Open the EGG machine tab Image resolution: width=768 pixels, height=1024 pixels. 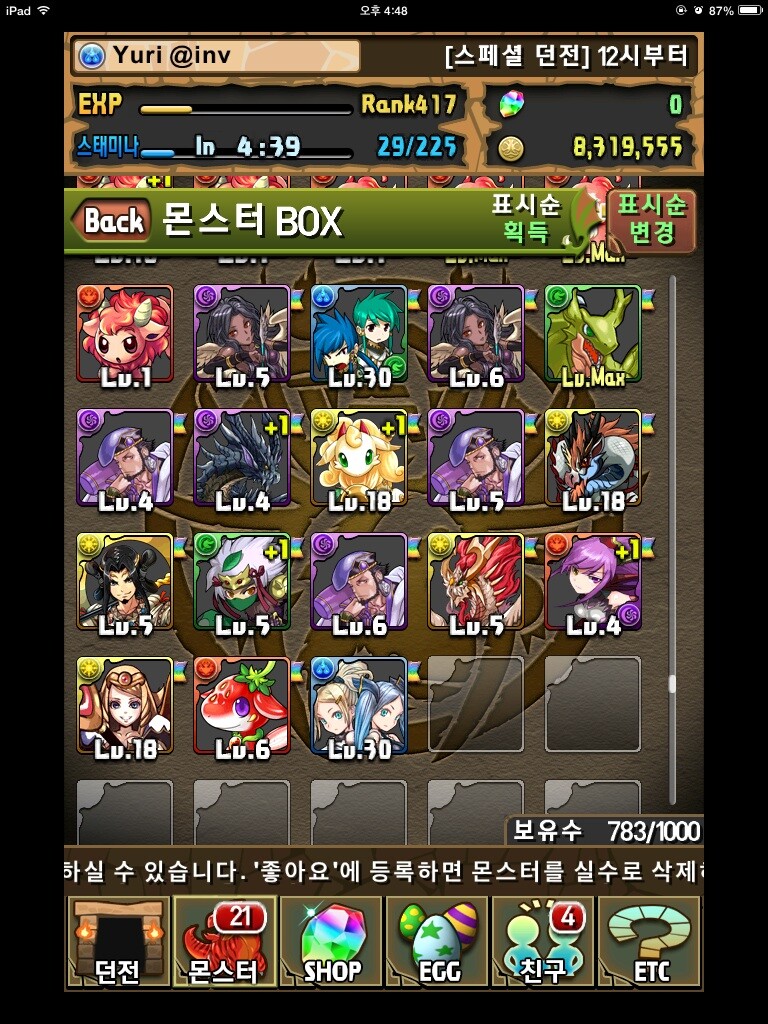(437, 942)
